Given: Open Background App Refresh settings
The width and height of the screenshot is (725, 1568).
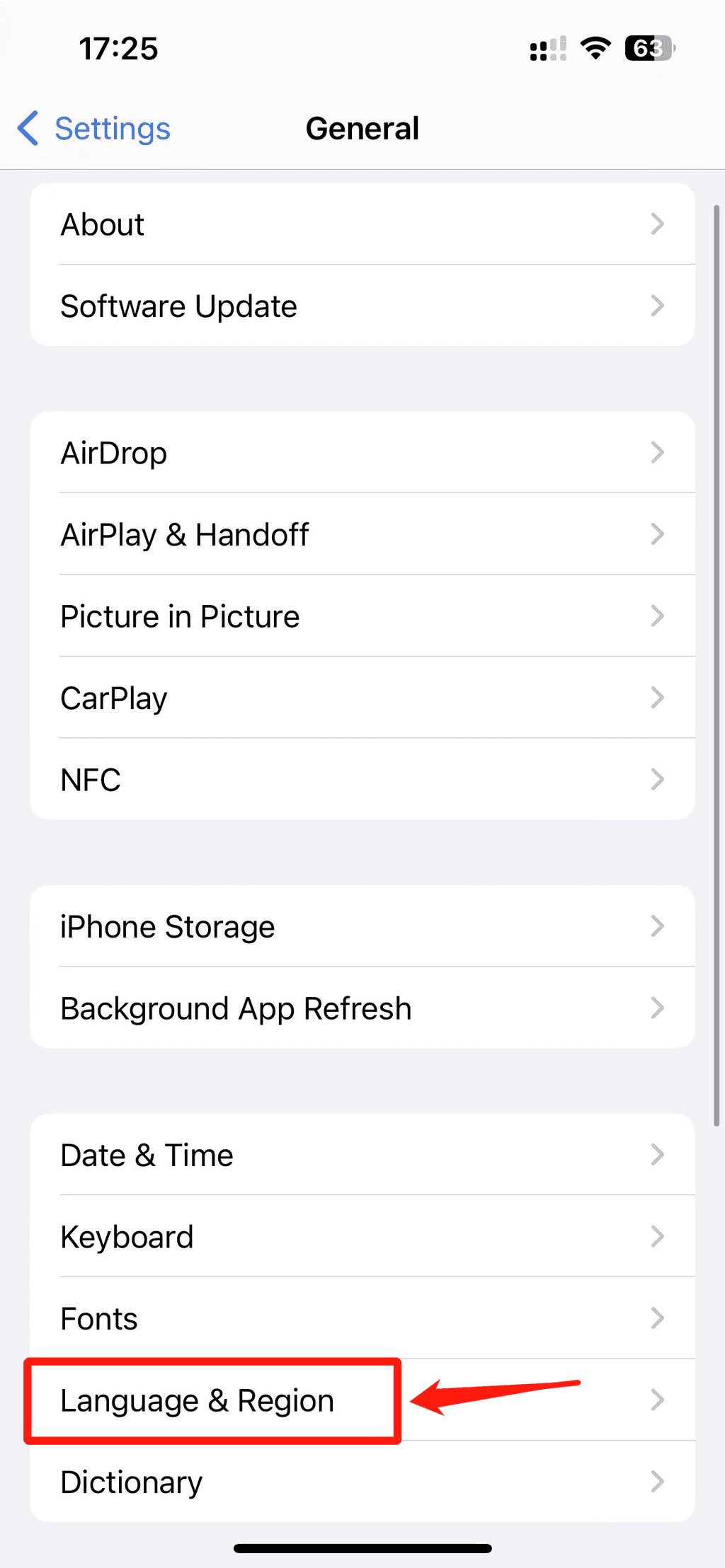Looking at the screenshot, I should [362, 1008].
